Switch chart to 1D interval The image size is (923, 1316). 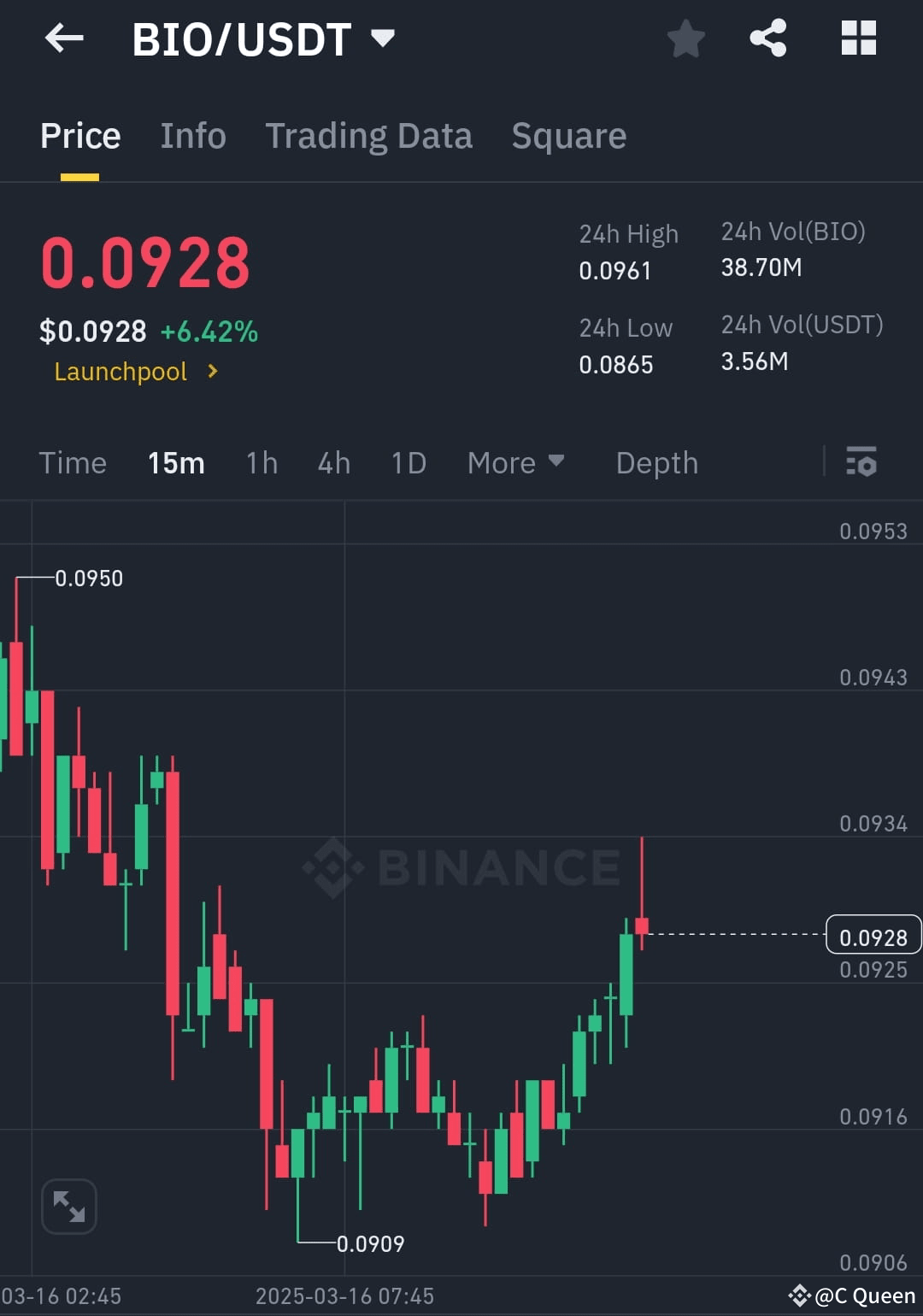409,462
